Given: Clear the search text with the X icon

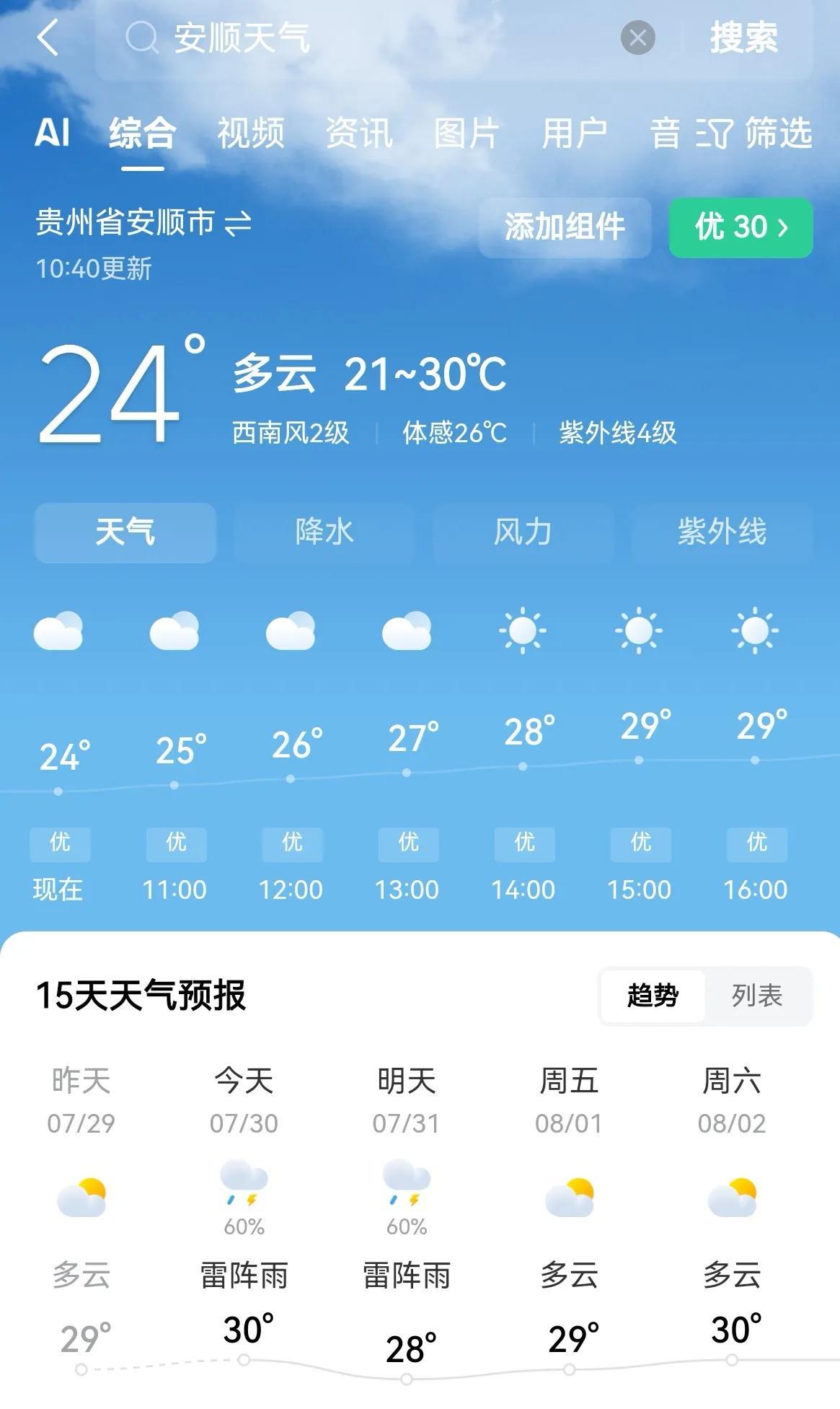Looking at the screenshot, I should [x=637, y=38].
